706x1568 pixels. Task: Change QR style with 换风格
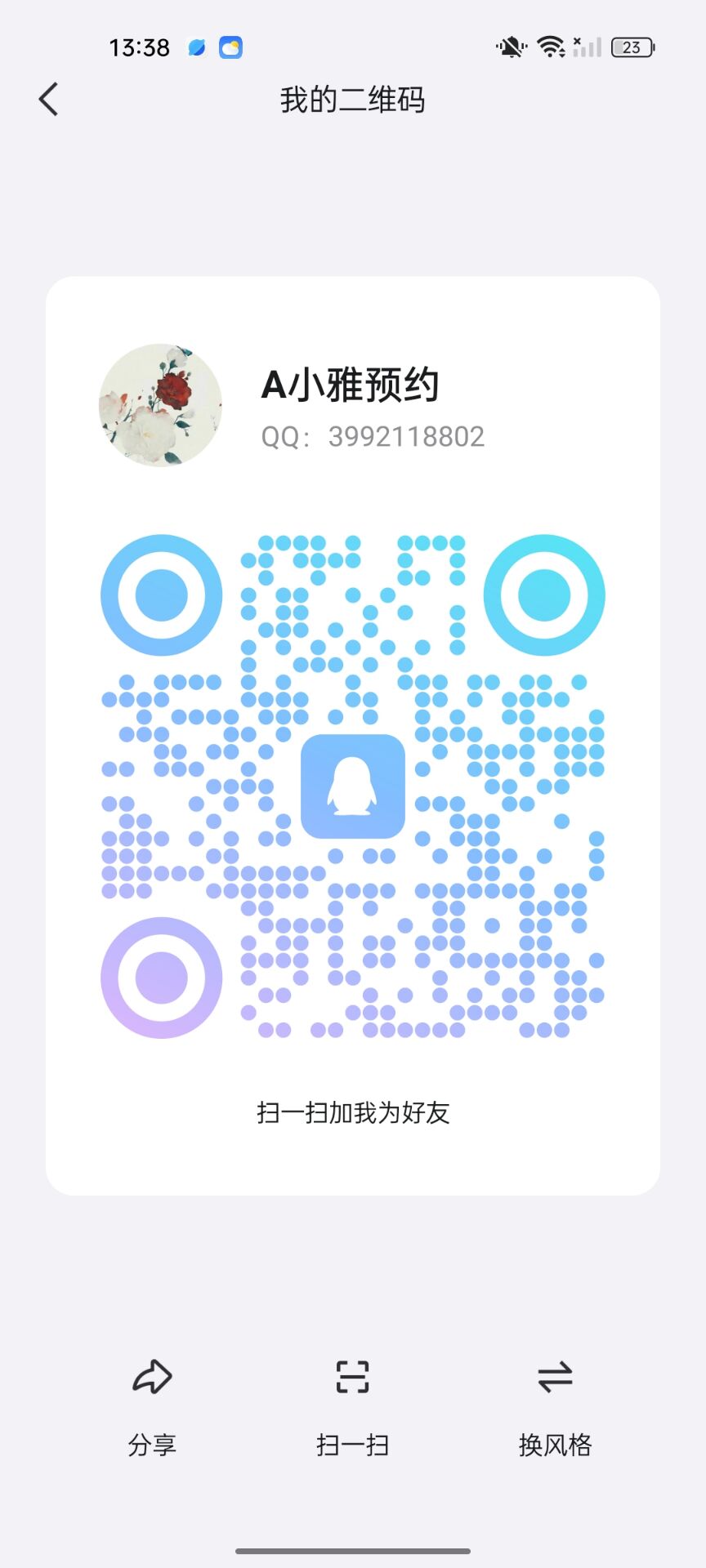click(555, 1405)
